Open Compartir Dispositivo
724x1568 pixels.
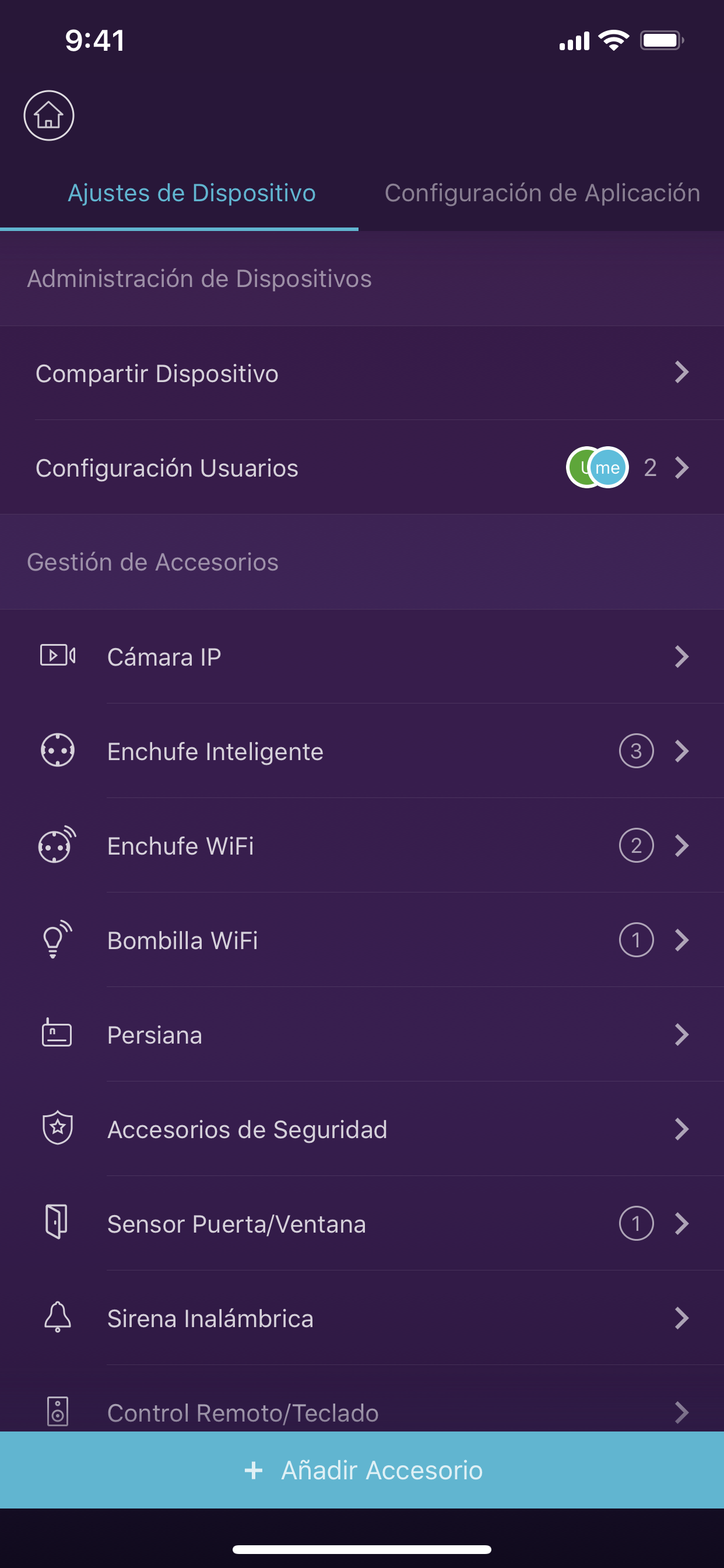[x=362, y=373]
